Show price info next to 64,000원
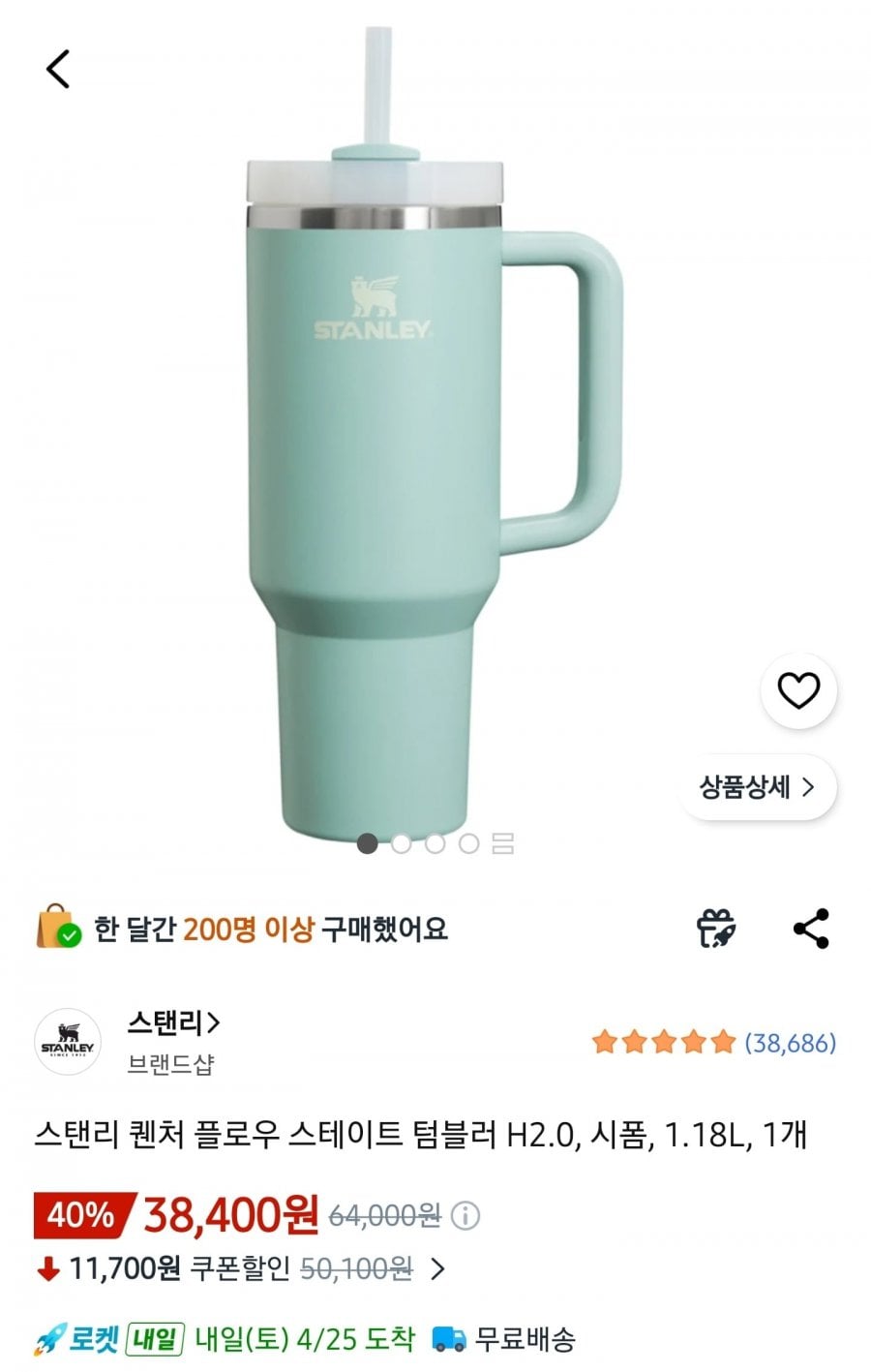The height and width of the screenshot is (1372, 871). [466, 1215]
